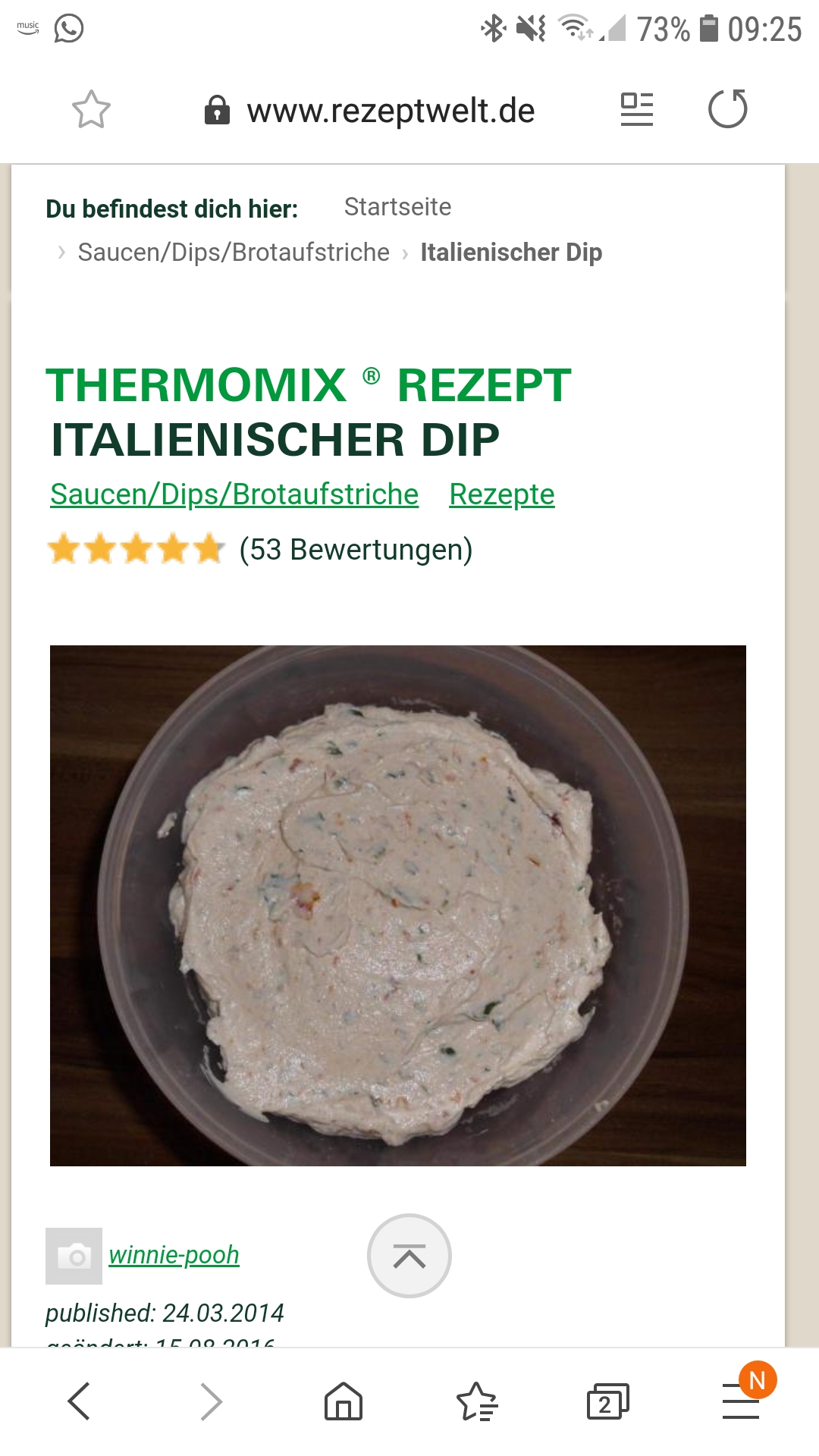Open the browser menu
Screen dimensions: 819x1456
point(740,1401)
